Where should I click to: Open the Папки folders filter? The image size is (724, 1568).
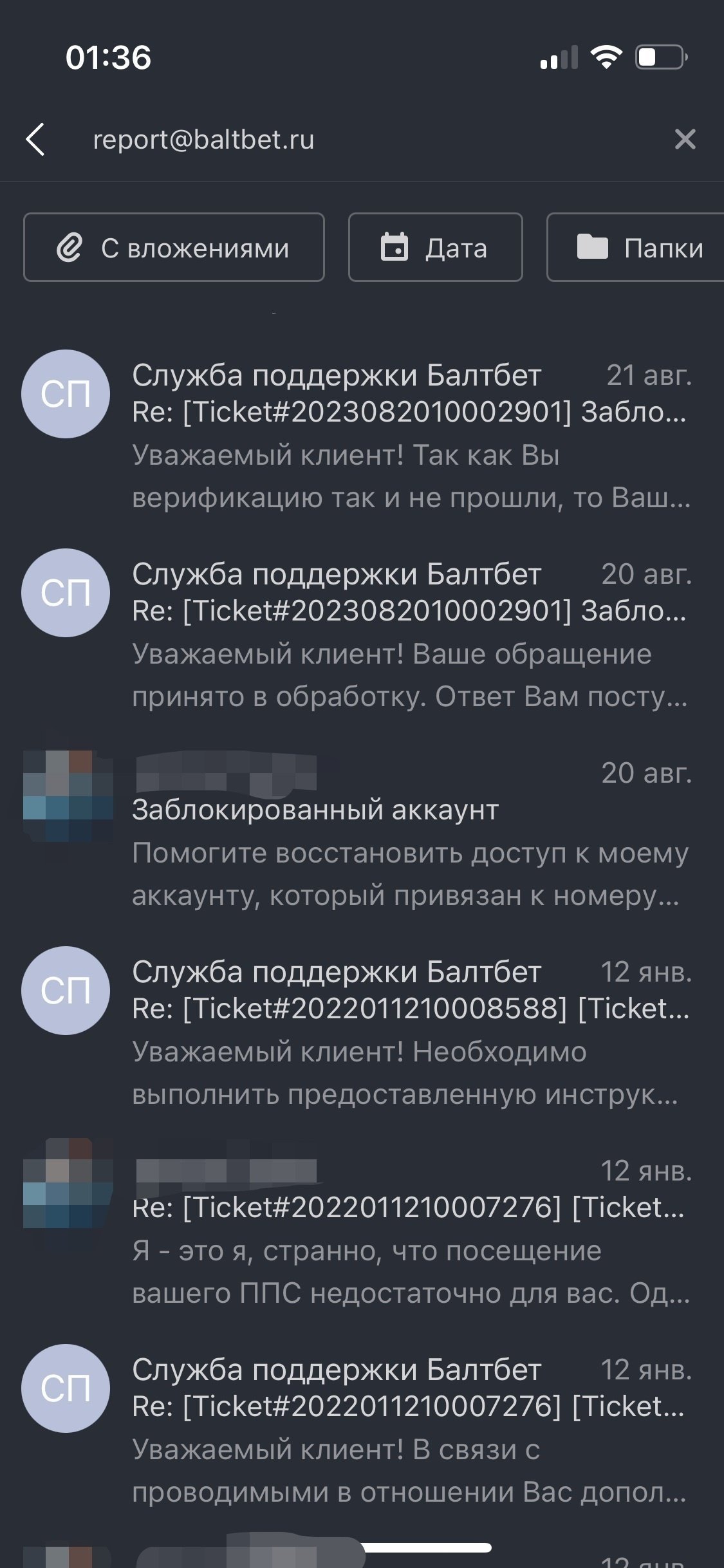(x=637, y=248)
